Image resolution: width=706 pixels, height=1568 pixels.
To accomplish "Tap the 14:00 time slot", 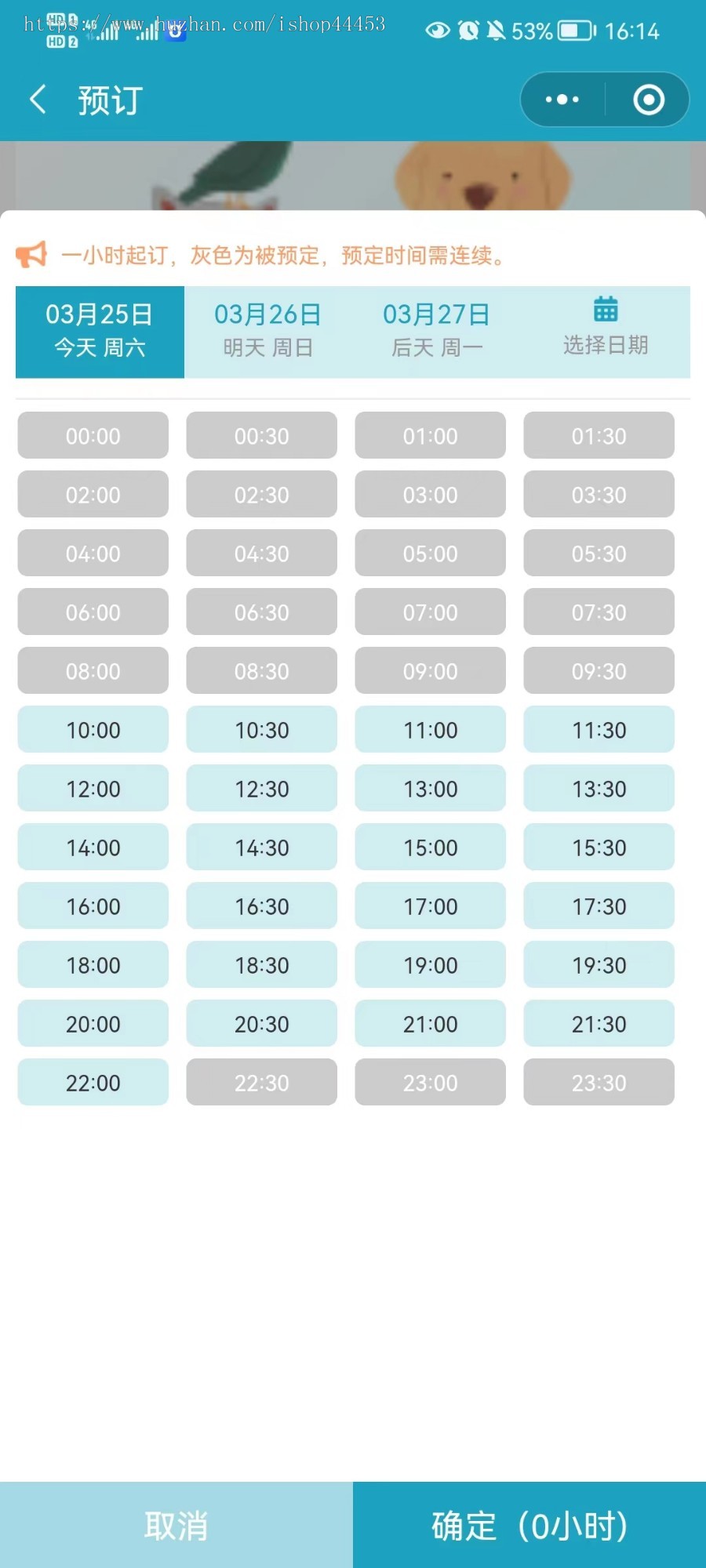I will pos(93,847).
